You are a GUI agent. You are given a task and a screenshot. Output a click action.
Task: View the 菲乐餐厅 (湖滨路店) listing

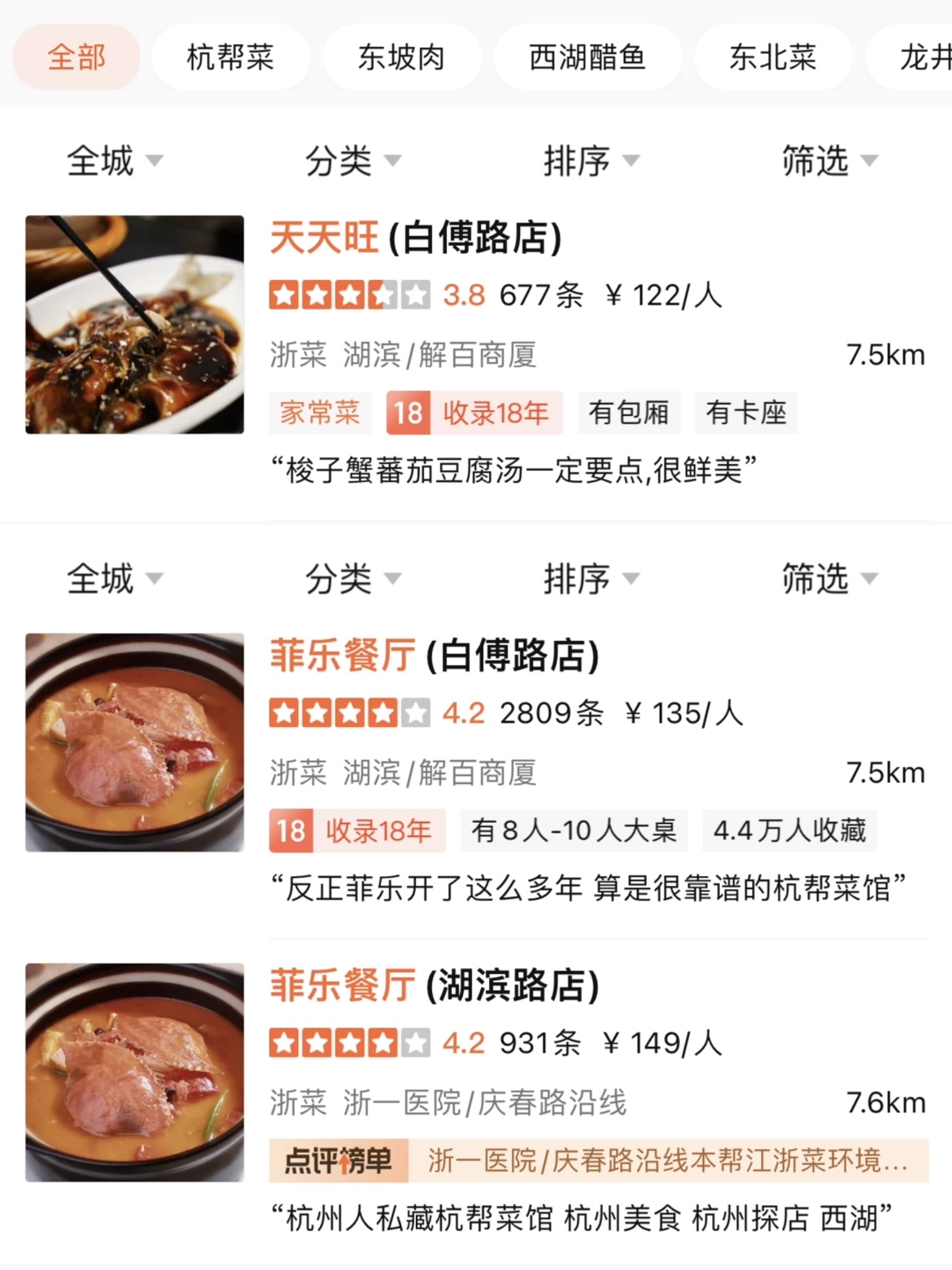(435, 986)
